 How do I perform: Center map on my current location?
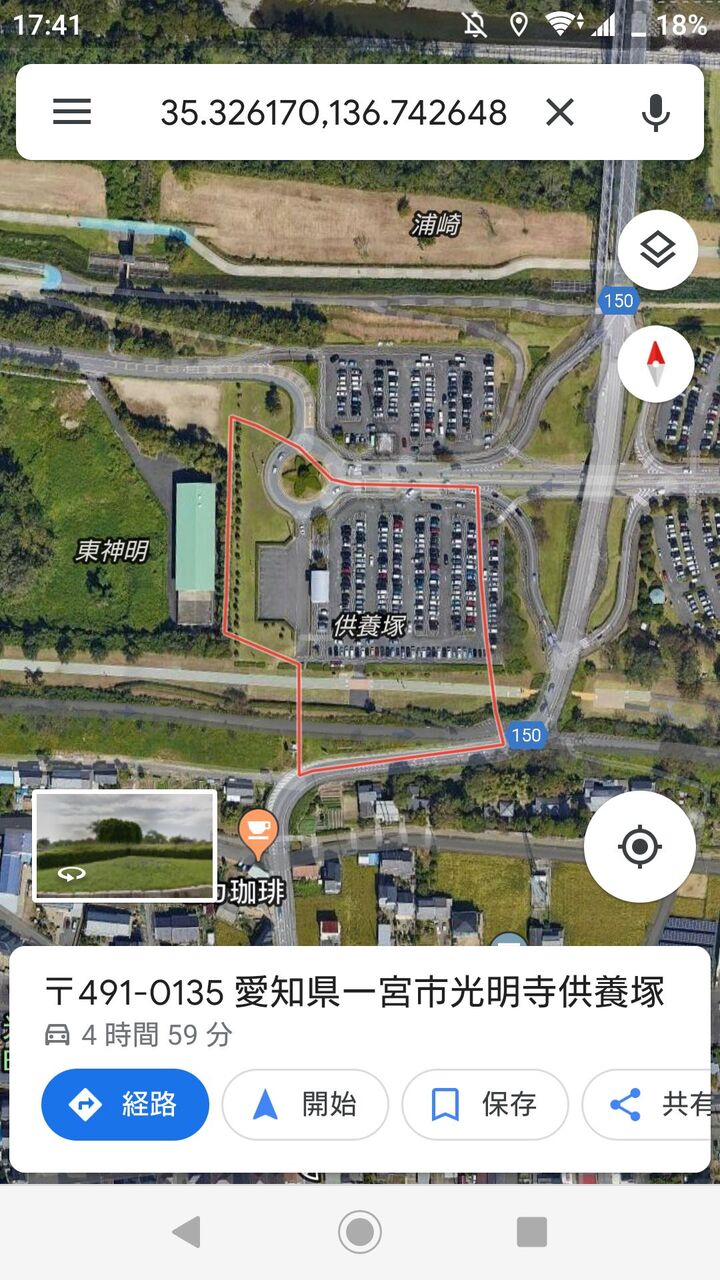pyautogui.click(x=639, y=848)
